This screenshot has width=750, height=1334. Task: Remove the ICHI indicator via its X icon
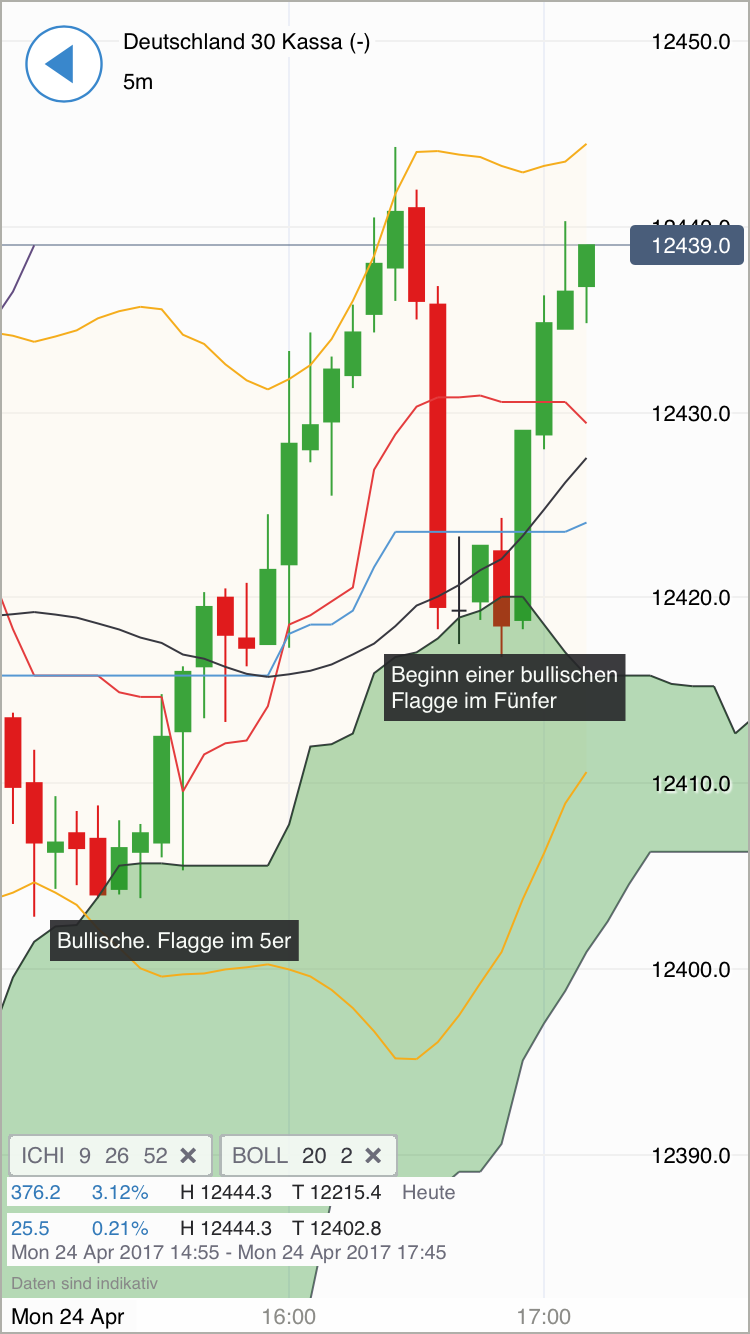click(x=189, y=1155)
